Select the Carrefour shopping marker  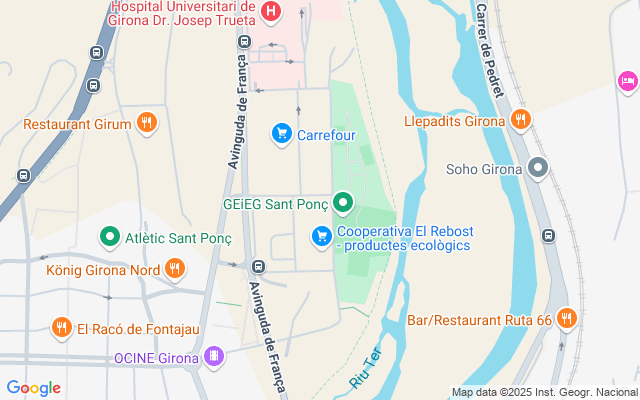point(282,132)
